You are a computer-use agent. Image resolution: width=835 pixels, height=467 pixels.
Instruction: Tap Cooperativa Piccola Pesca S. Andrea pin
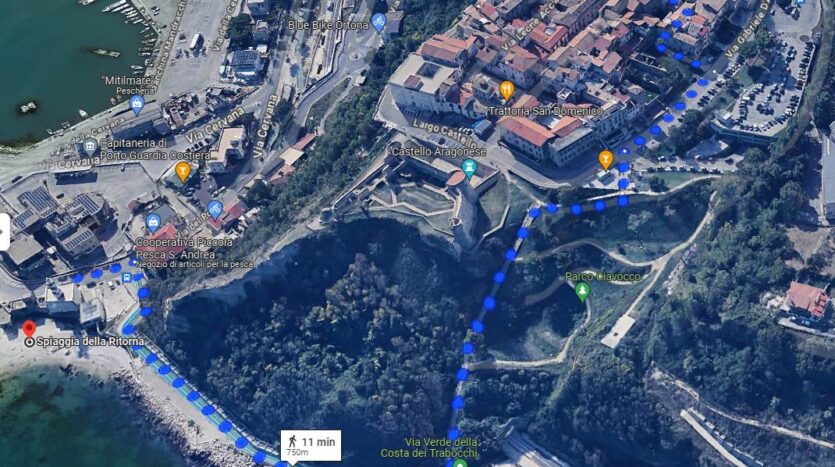[153, 222]
